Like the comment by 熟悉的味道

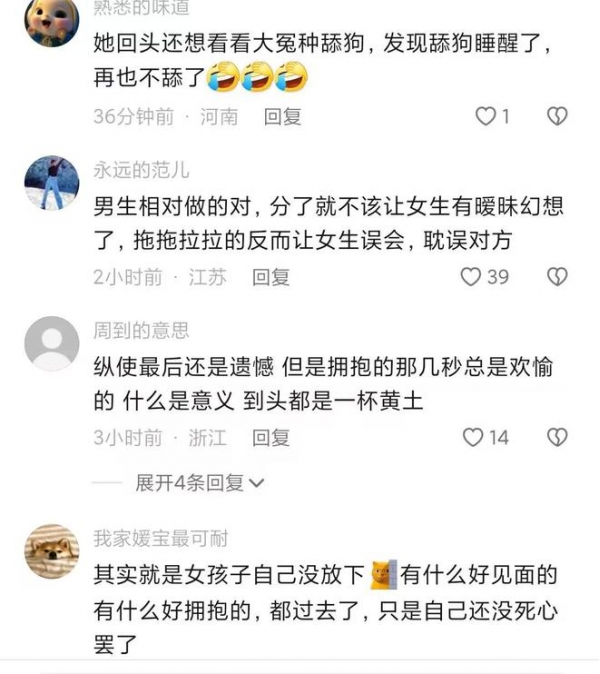(x=485, y=117)
